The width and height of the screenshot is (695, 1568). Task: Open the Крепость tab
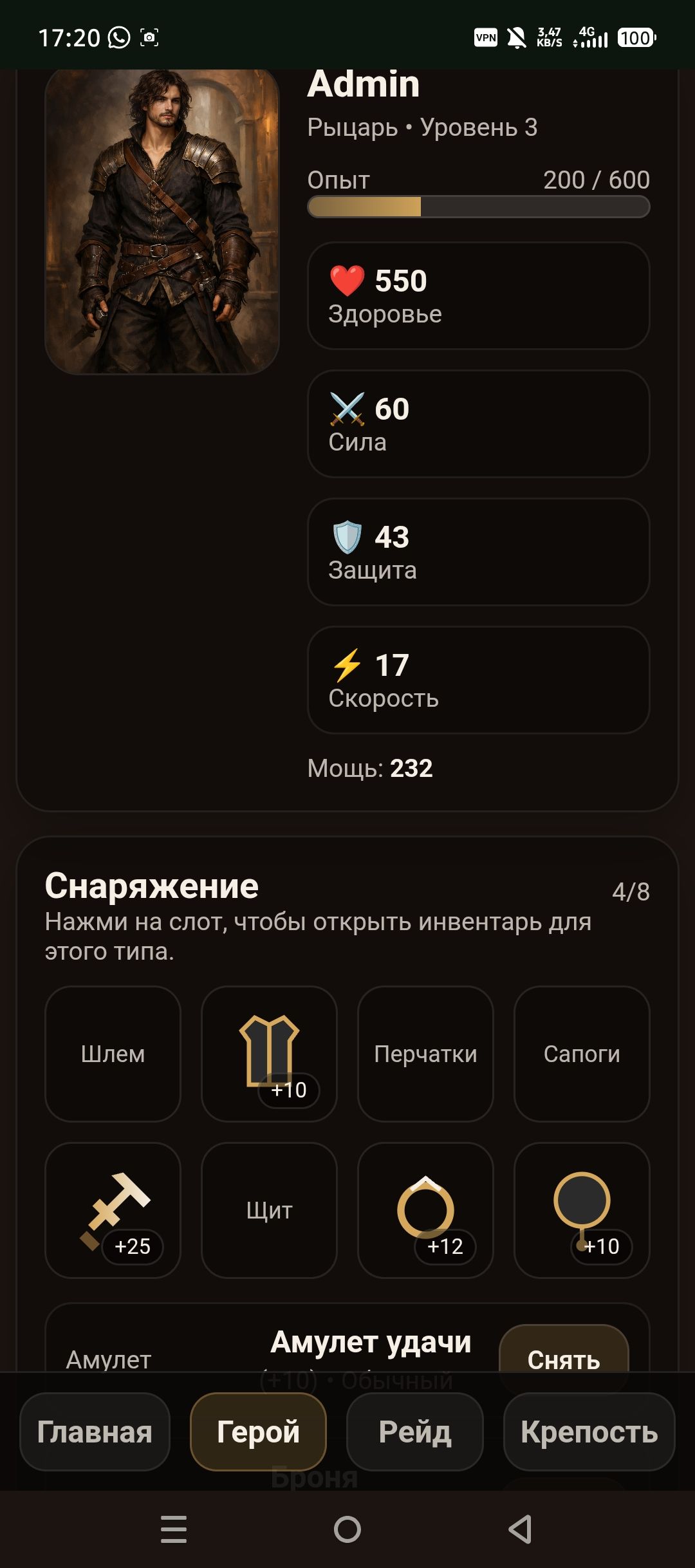(589, 1432)
